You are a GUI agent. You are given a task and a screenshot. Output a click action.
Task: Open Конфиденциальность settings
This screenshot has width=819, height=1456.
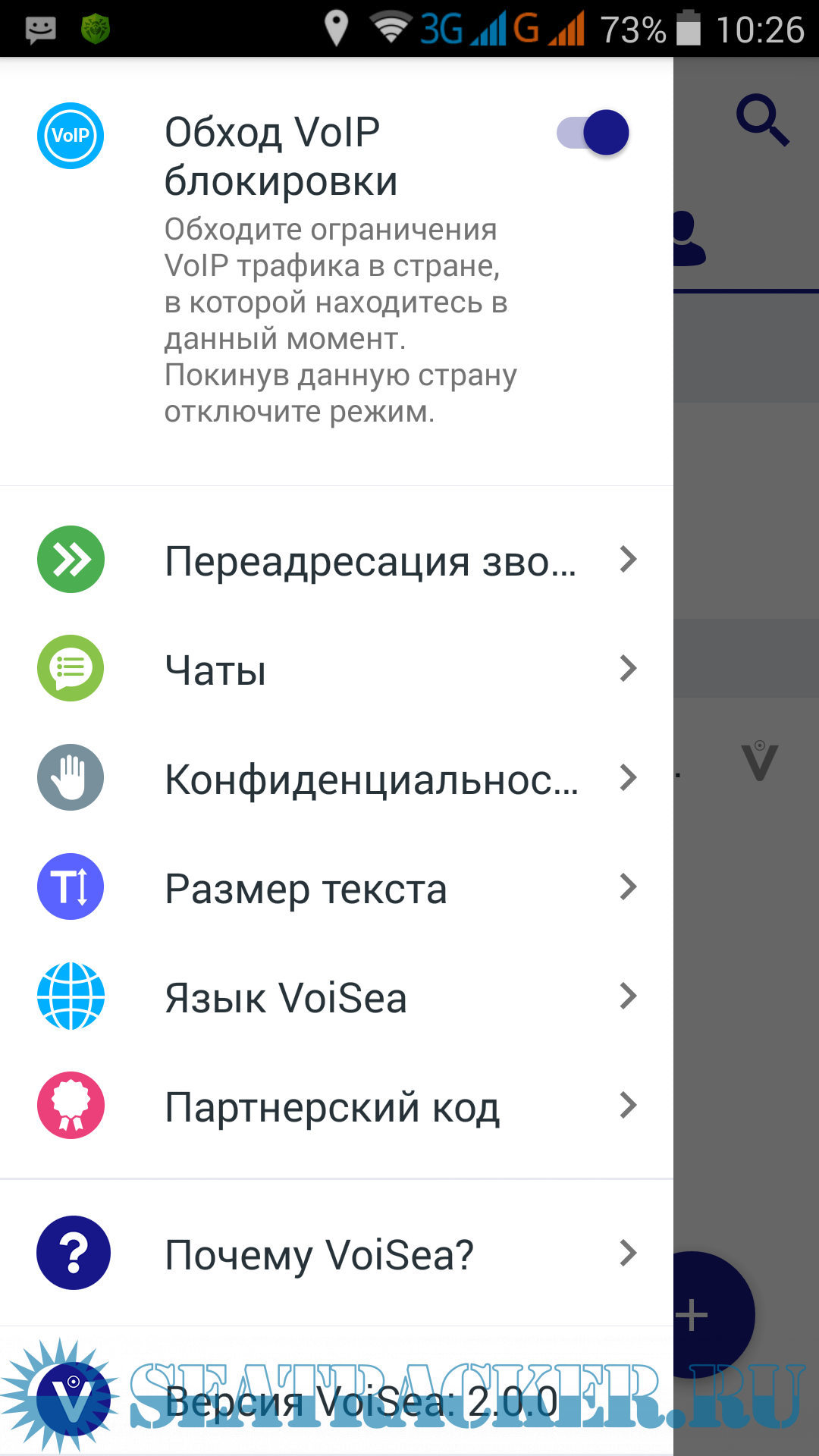click(370, 780)
